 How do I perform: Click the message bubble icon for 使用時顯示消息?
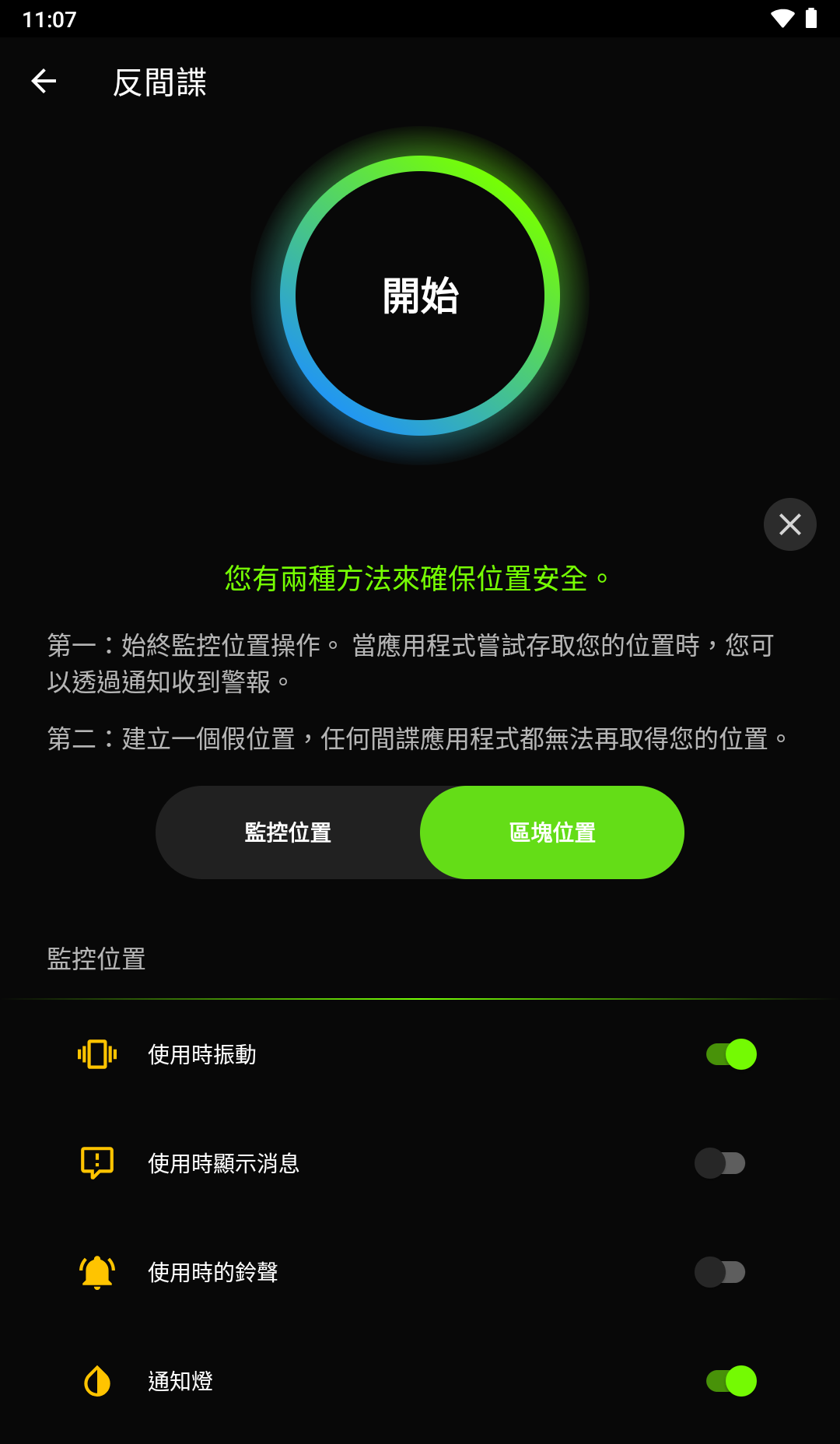point(96,1162)
